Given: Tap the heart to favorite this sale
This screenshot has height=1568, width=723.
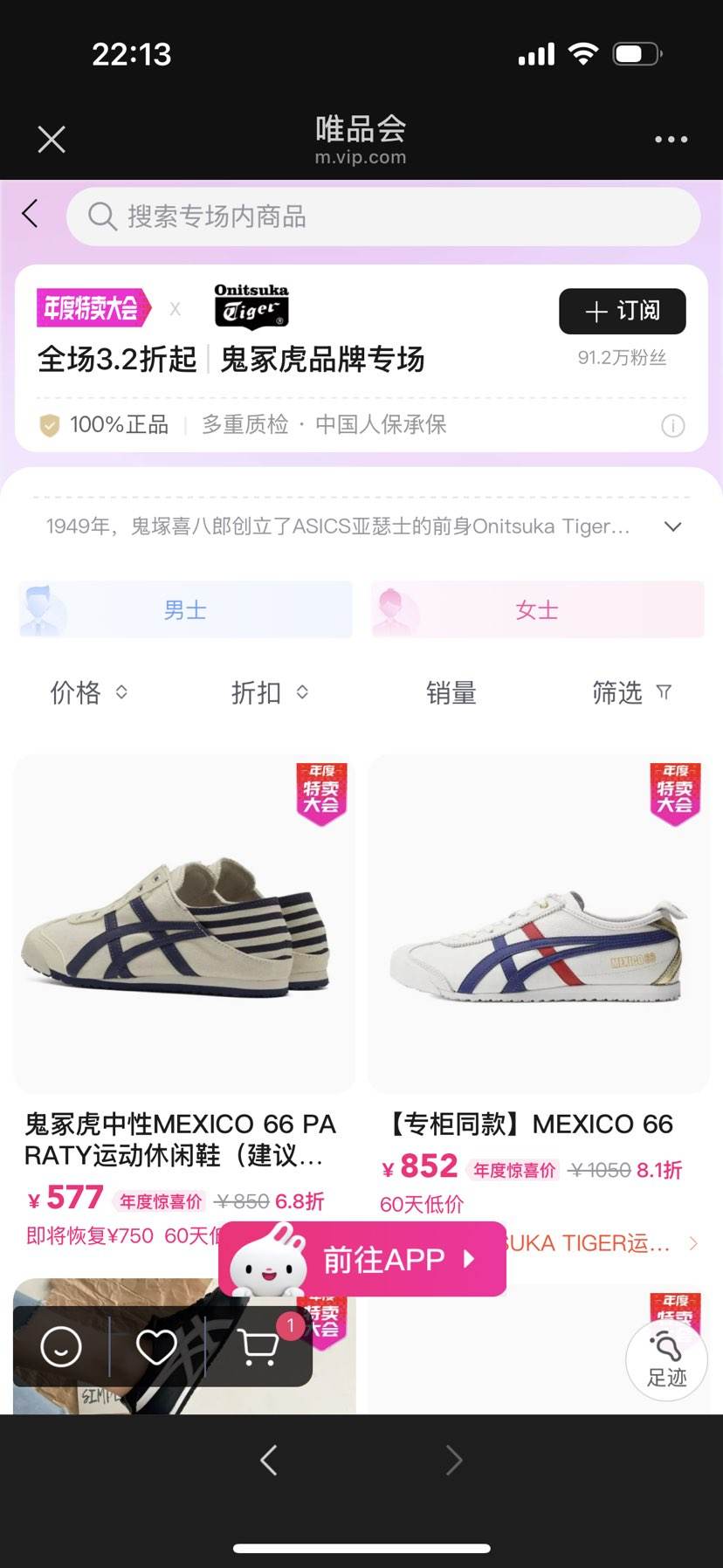Looking at the screenshot, I should tap(156, 1347).
